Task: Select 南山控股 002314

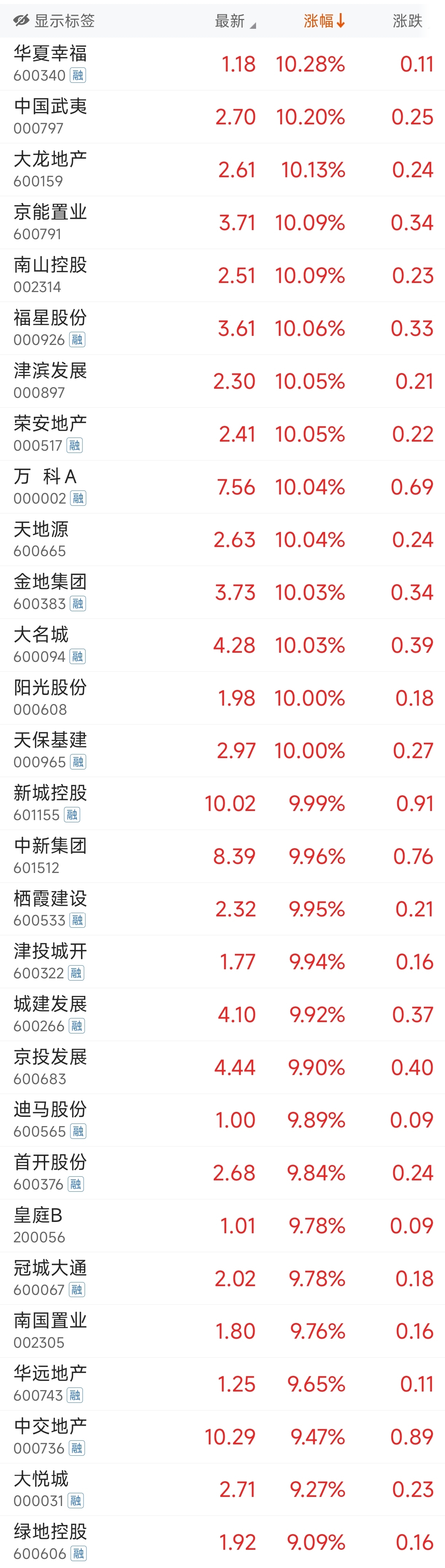Action: pos(222,276)
